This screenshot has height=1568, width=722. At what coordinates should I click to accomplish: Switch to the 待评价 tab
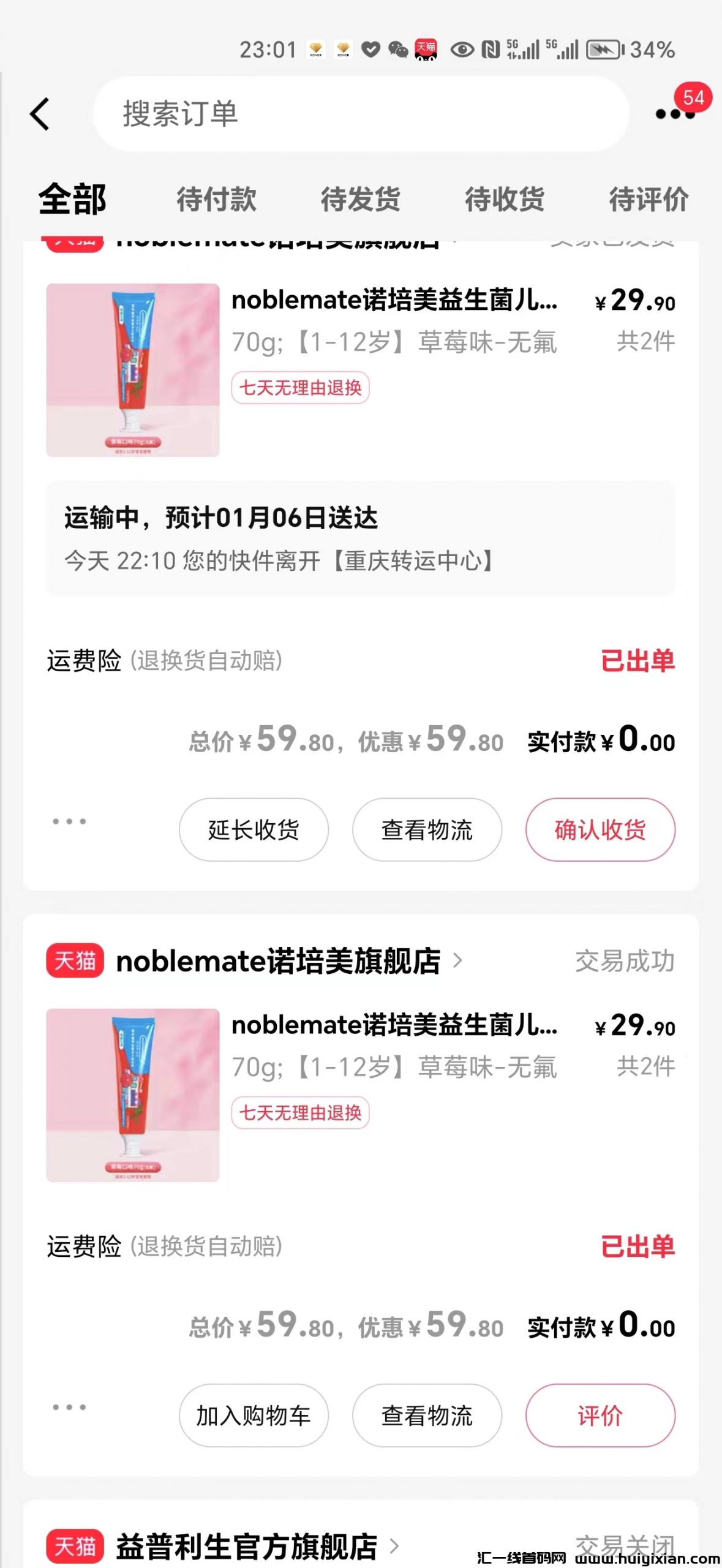pyautogui.click(x=649, y=200)
